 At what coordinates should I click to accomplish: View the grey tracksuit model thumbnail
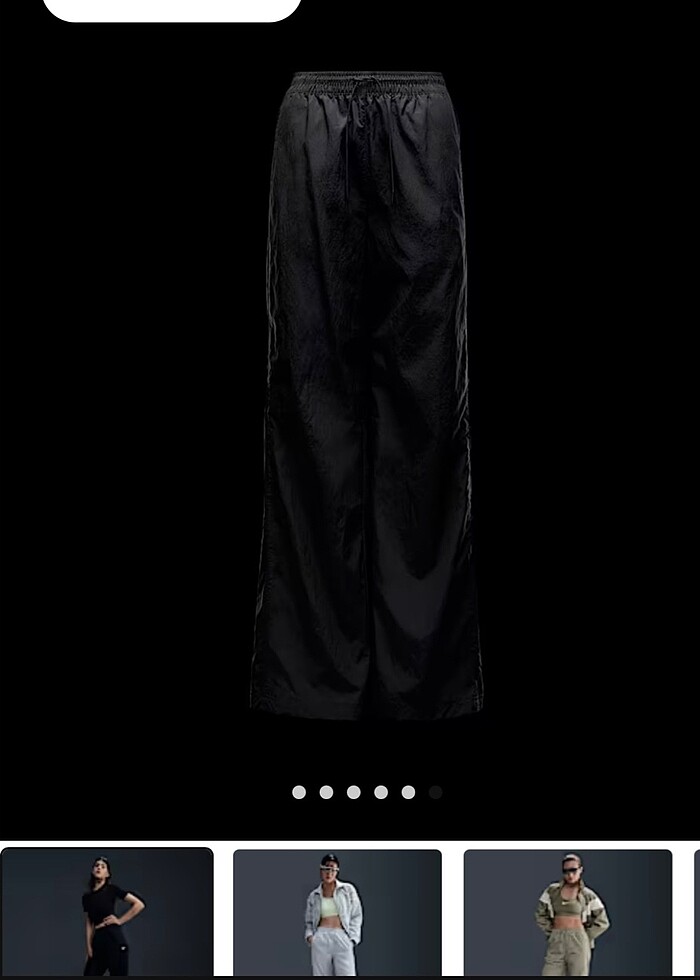coord(337,912)
